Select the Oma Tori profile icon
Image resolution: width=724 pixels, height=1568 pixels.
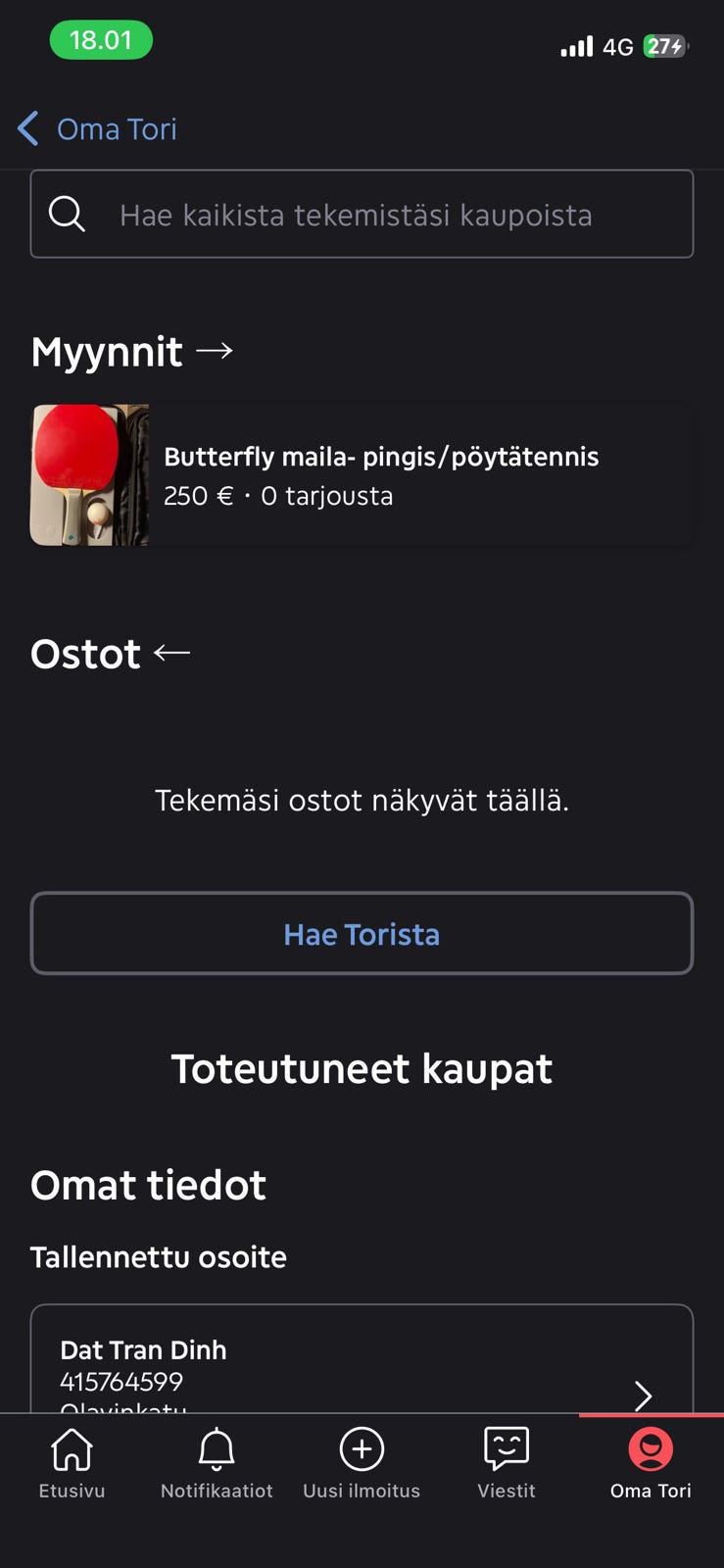pos(651,1448)
